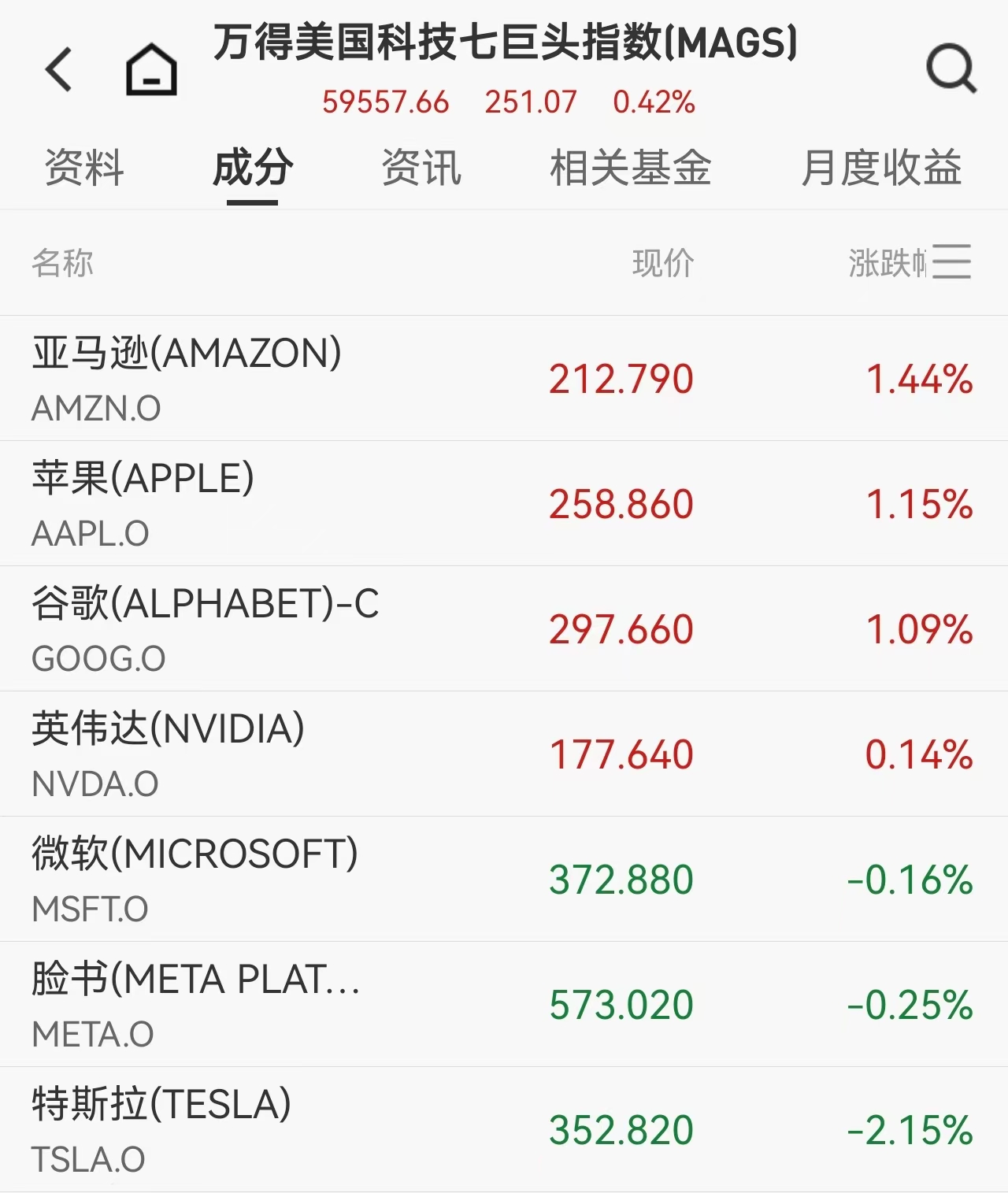Open the 苹果(APPLE) stock row
The height and width of the screenshot is (1193, 1008).
point(504,503)
